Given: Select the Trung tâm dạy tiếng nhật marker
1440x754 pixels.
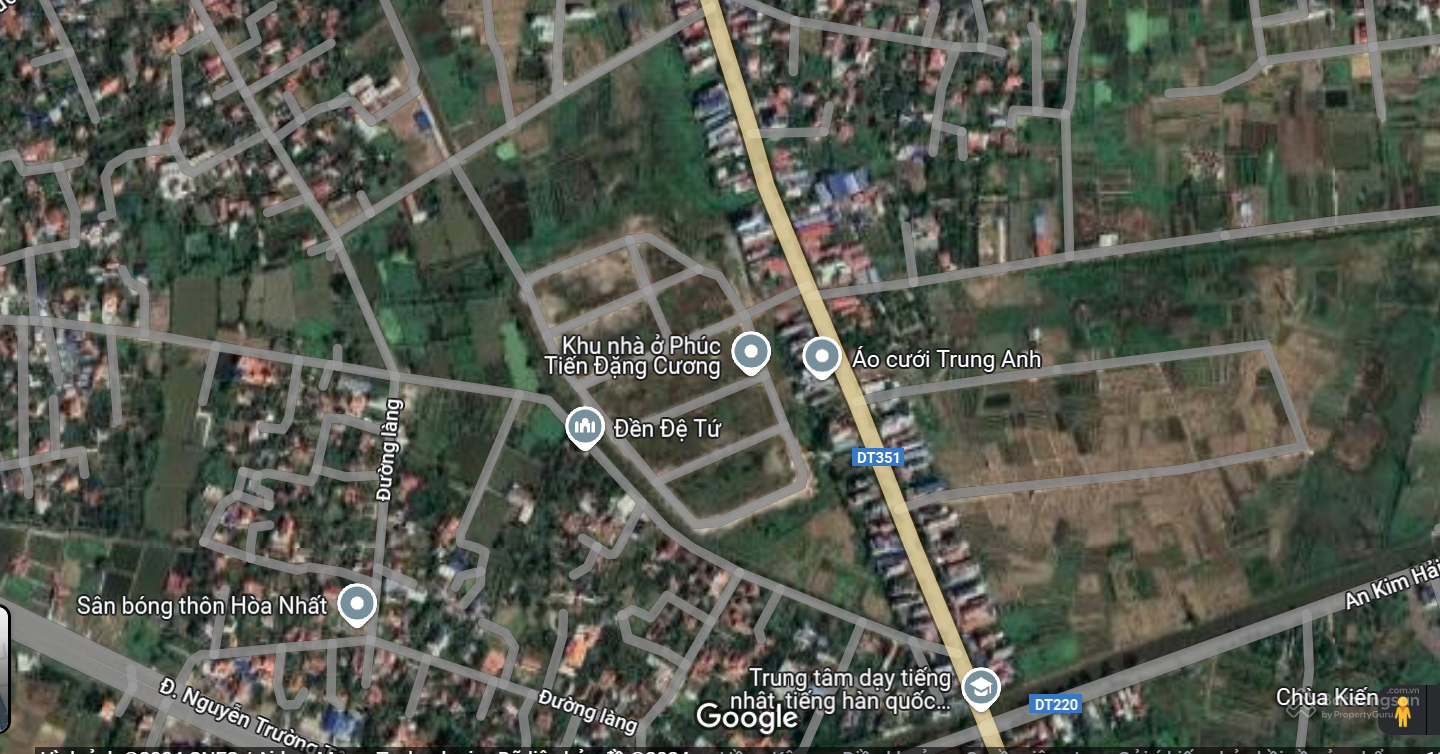Looking at the screenshot, I should coord(980,687).
